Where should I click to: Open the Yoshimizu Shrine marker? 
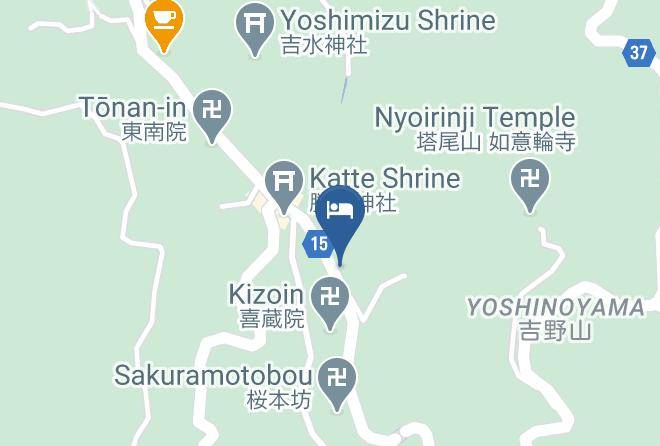click(255, 29)
